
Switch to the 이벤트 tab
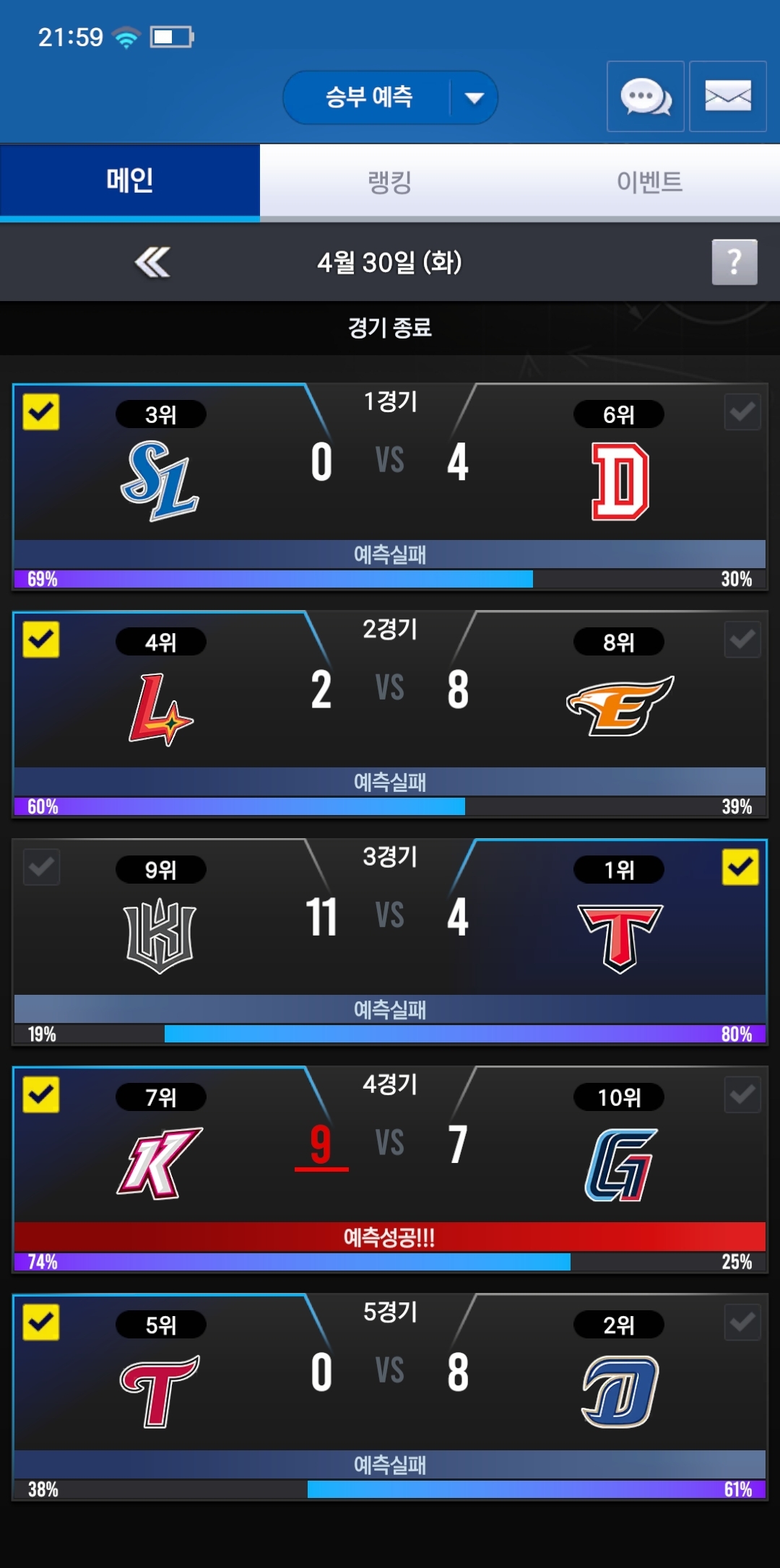coord(650,182)
